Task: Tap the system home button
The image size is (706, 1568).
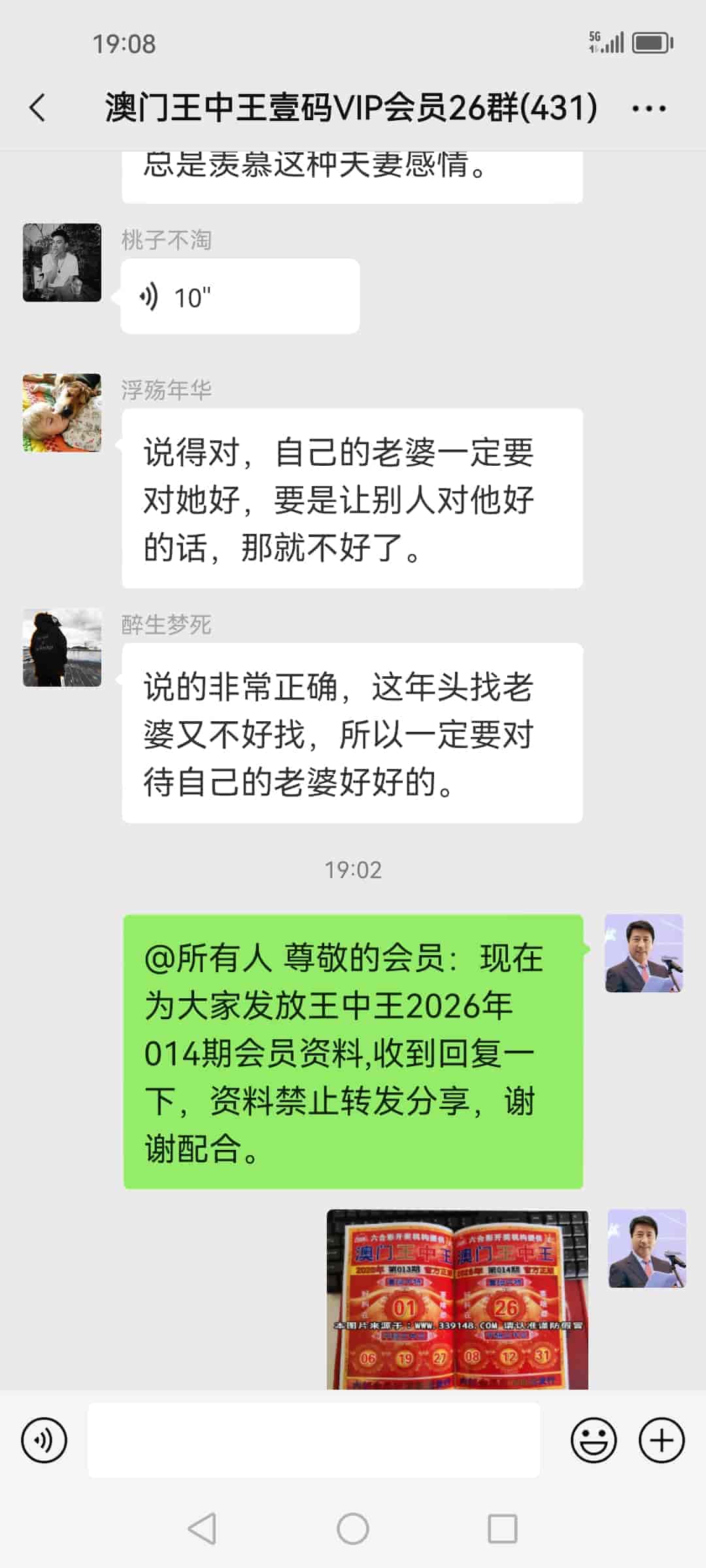Action: (x=353, y=1529)
